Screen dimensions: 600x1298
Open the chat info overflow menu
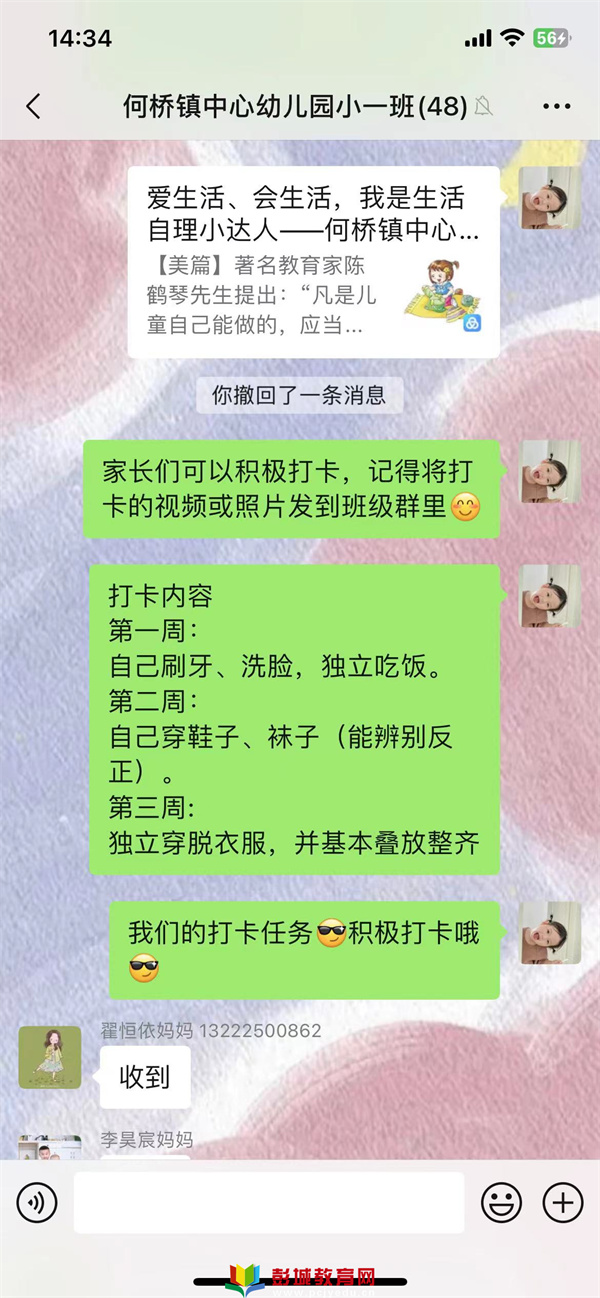(x=556, y=107)
